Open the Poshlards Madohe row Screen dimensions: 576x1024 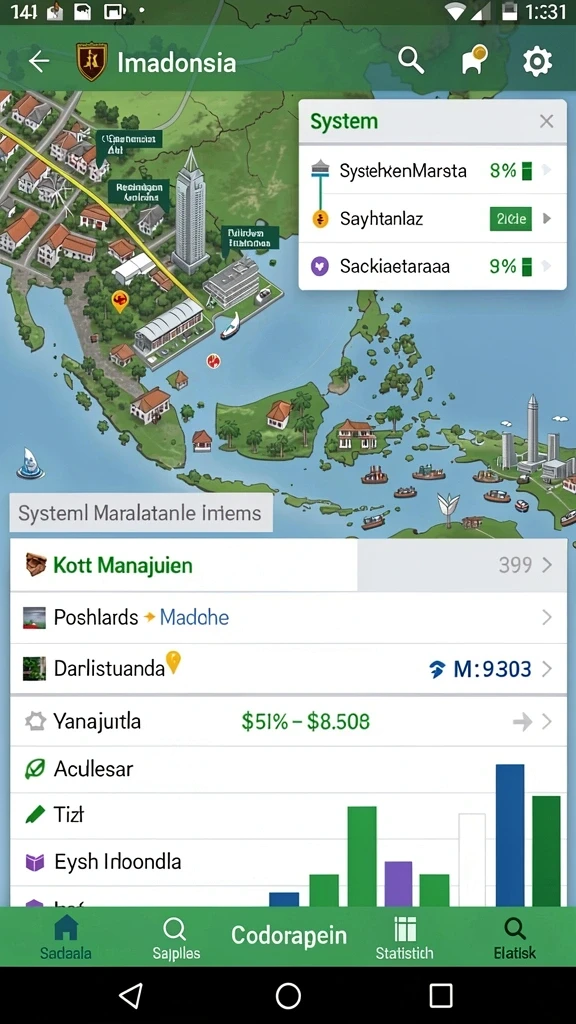(288, 617)
